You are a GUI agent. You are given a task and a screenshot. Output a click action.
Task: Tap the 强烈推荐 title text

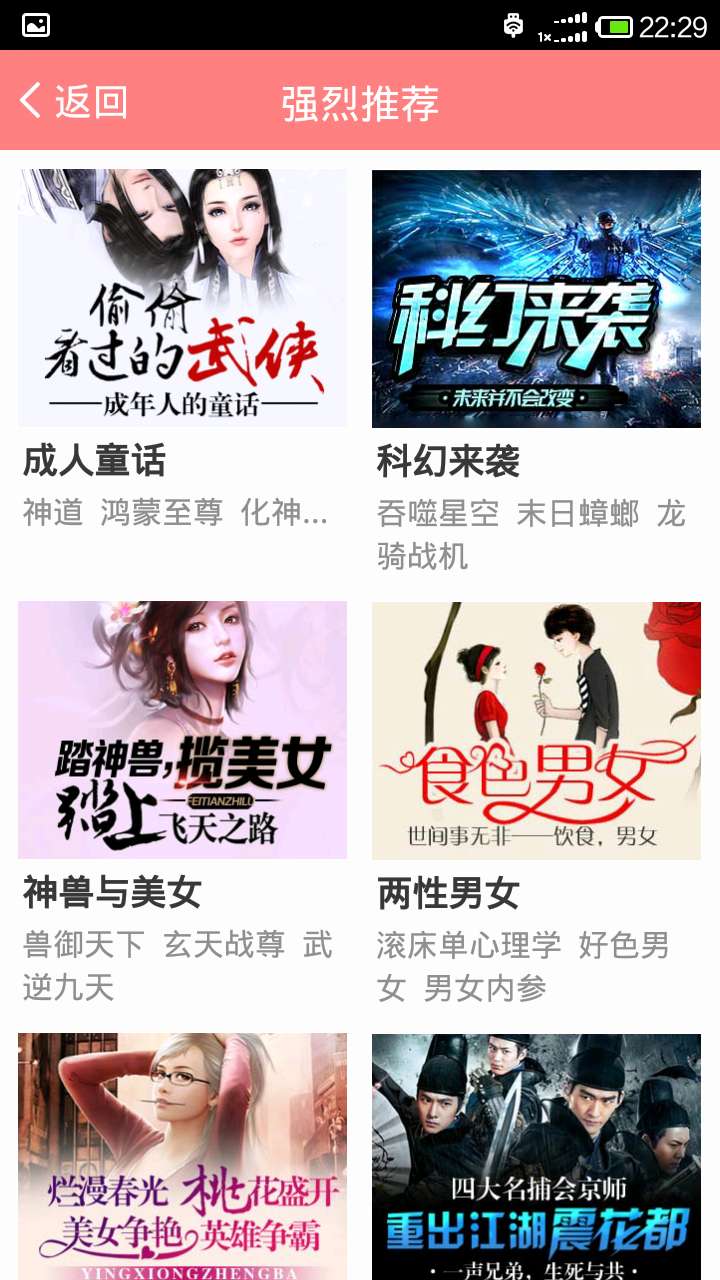pos(360,101)
